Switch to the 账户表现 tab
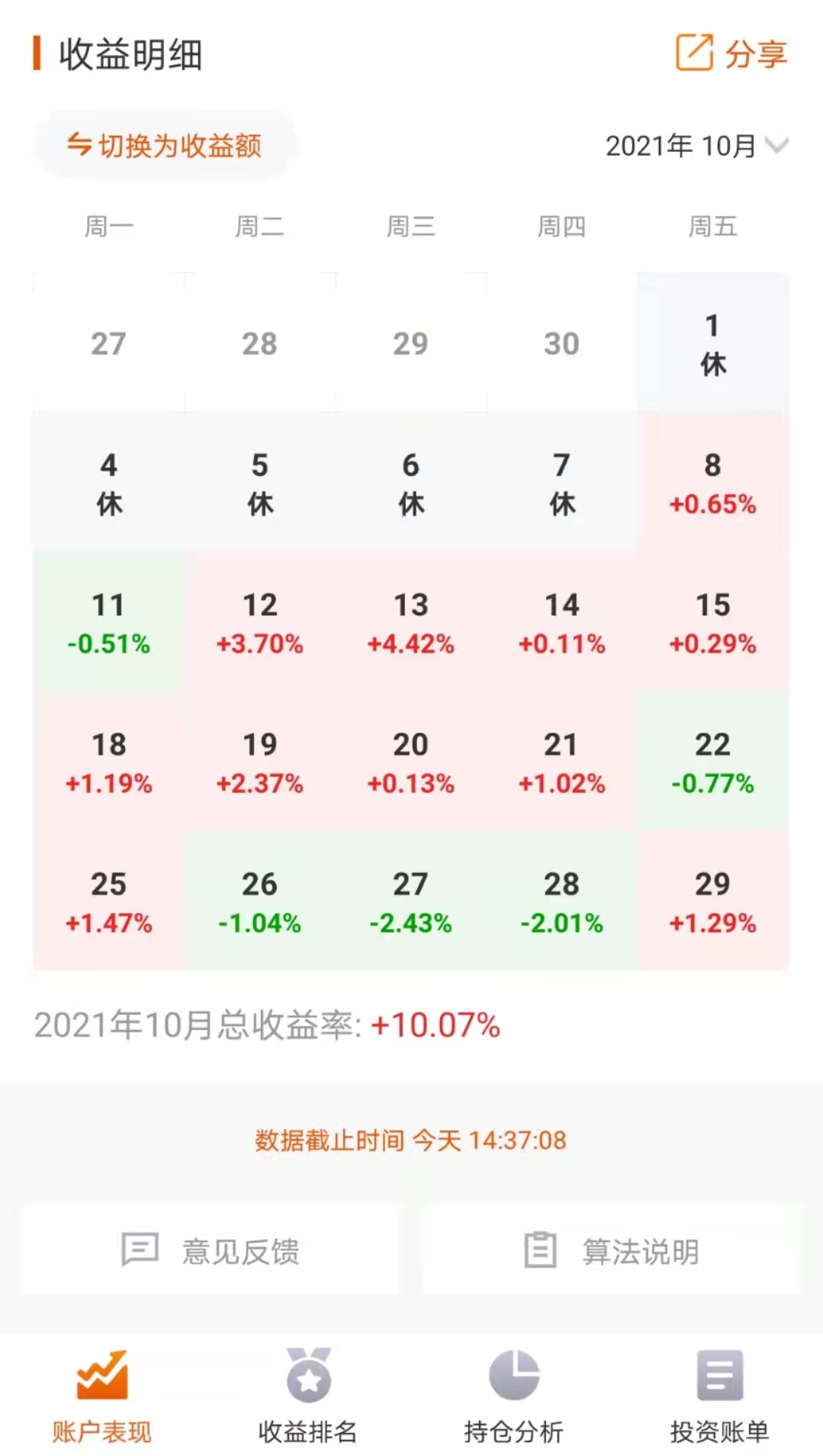The height and width of the screenshot is (1456, 823). pyautogui.click(x=102, y=1396)
